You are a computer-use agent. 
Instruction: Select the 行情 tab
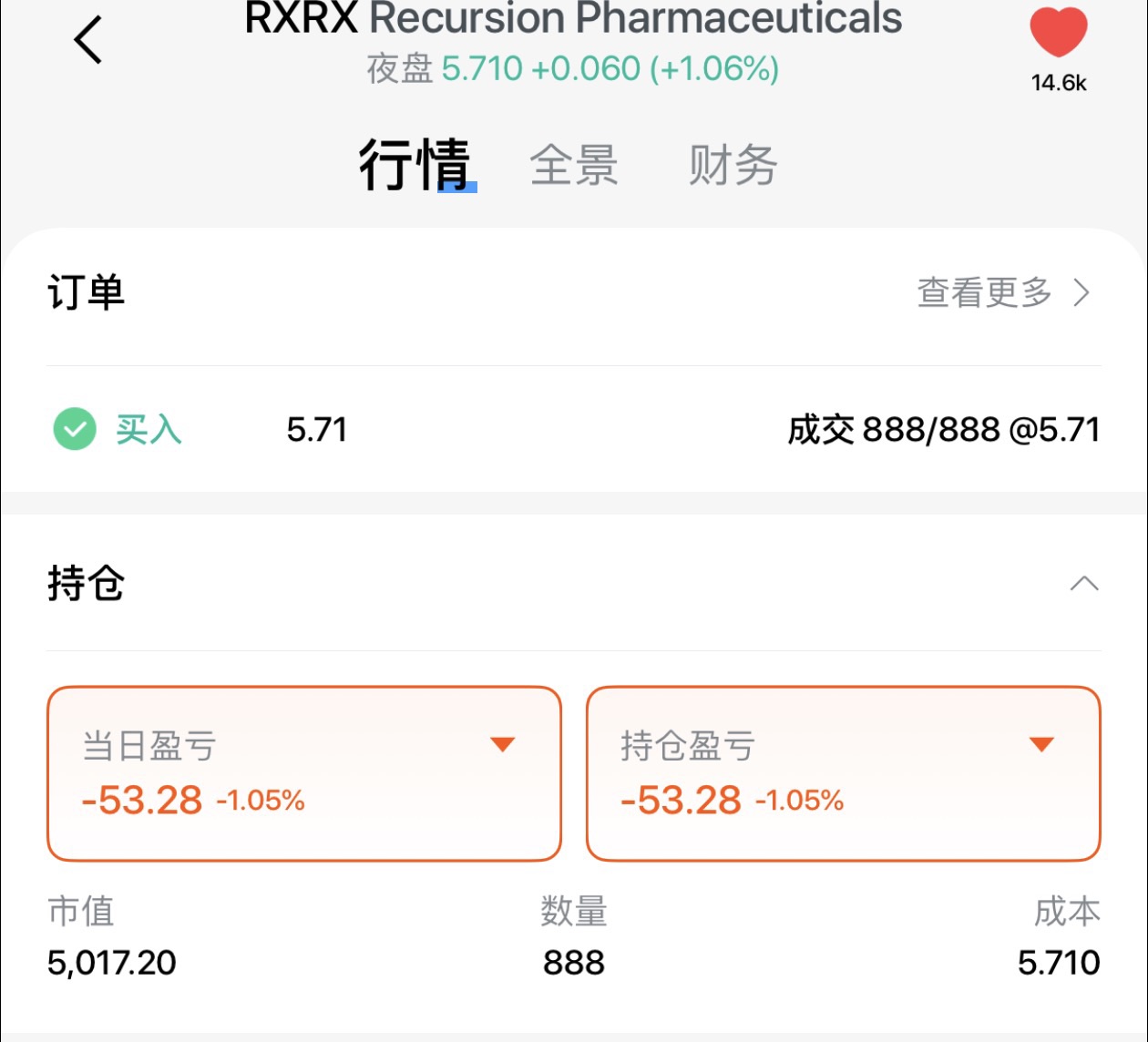(x=415, y=166)
